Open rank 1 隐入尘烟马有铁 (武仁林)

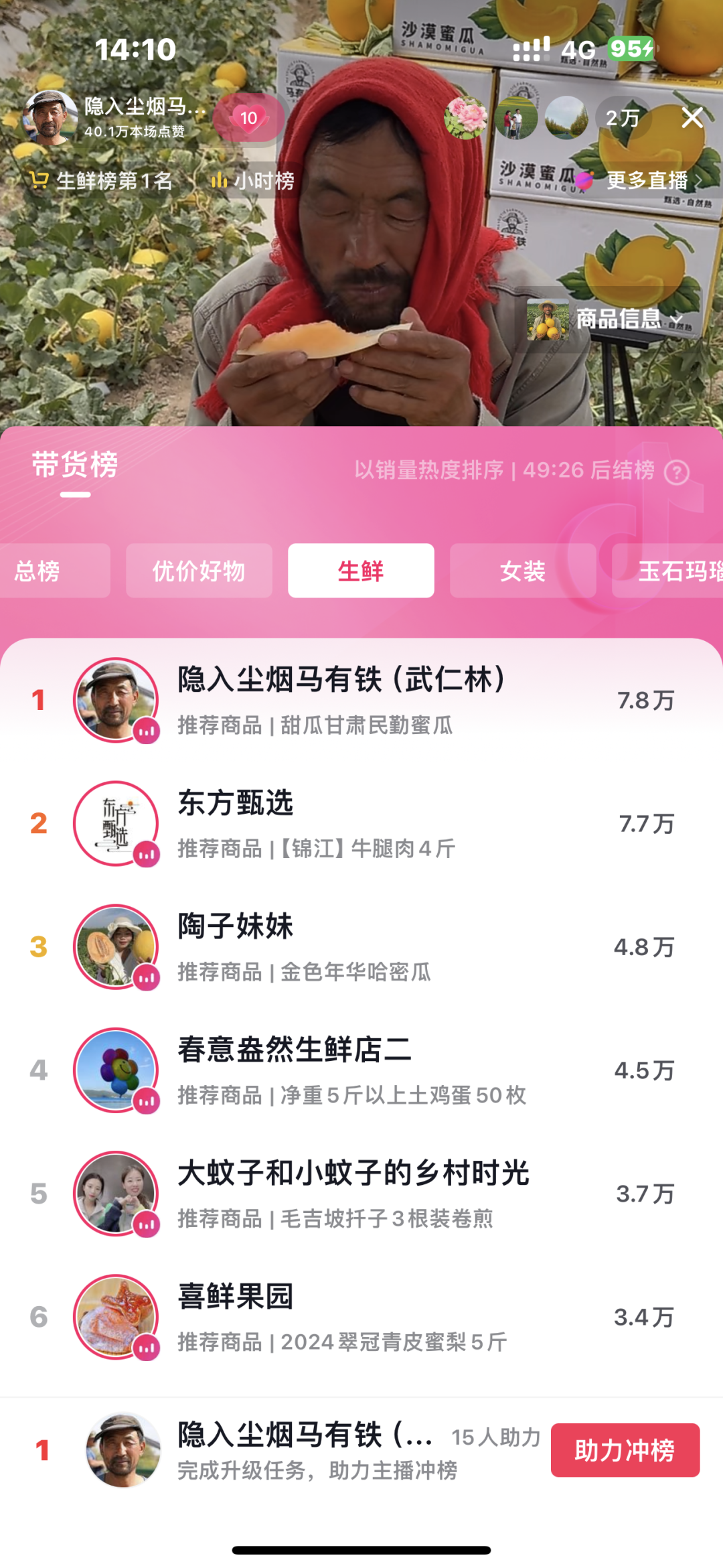tap(361, 700)
